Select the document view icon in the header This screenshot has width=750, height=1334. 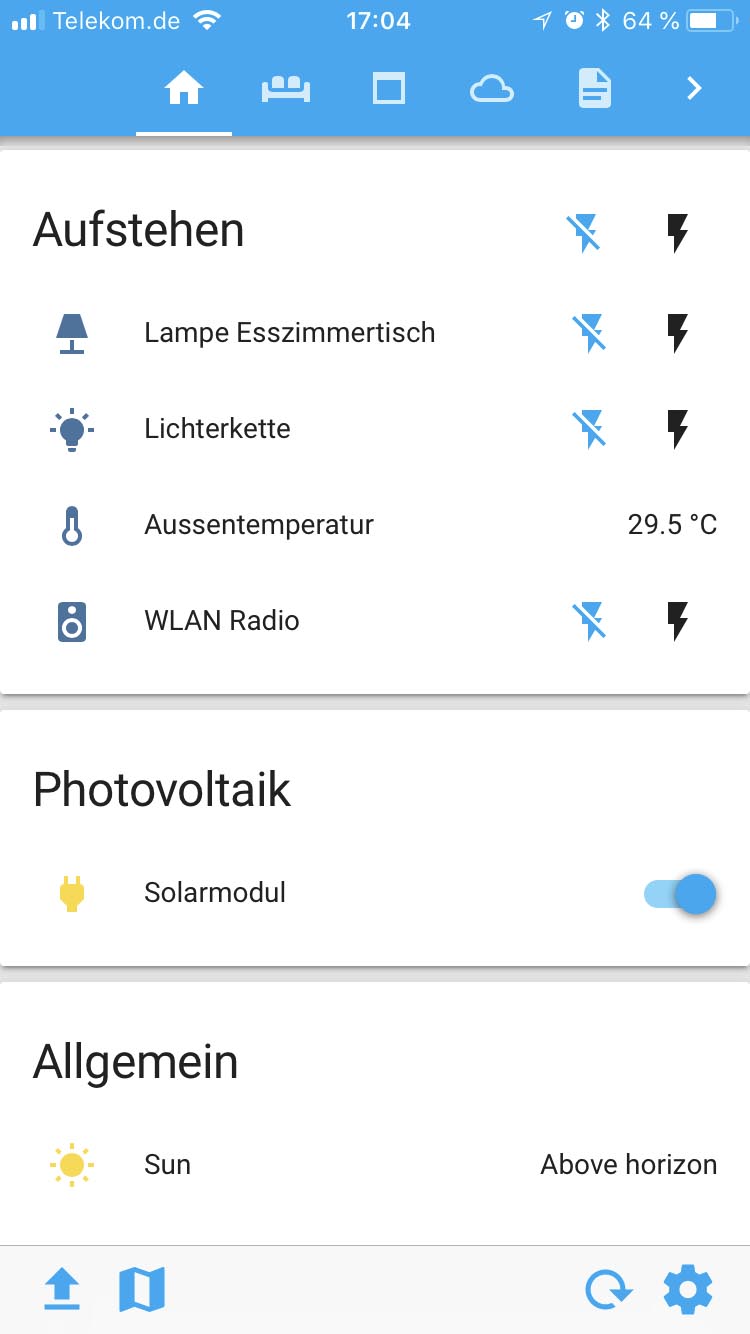(594, 88)
